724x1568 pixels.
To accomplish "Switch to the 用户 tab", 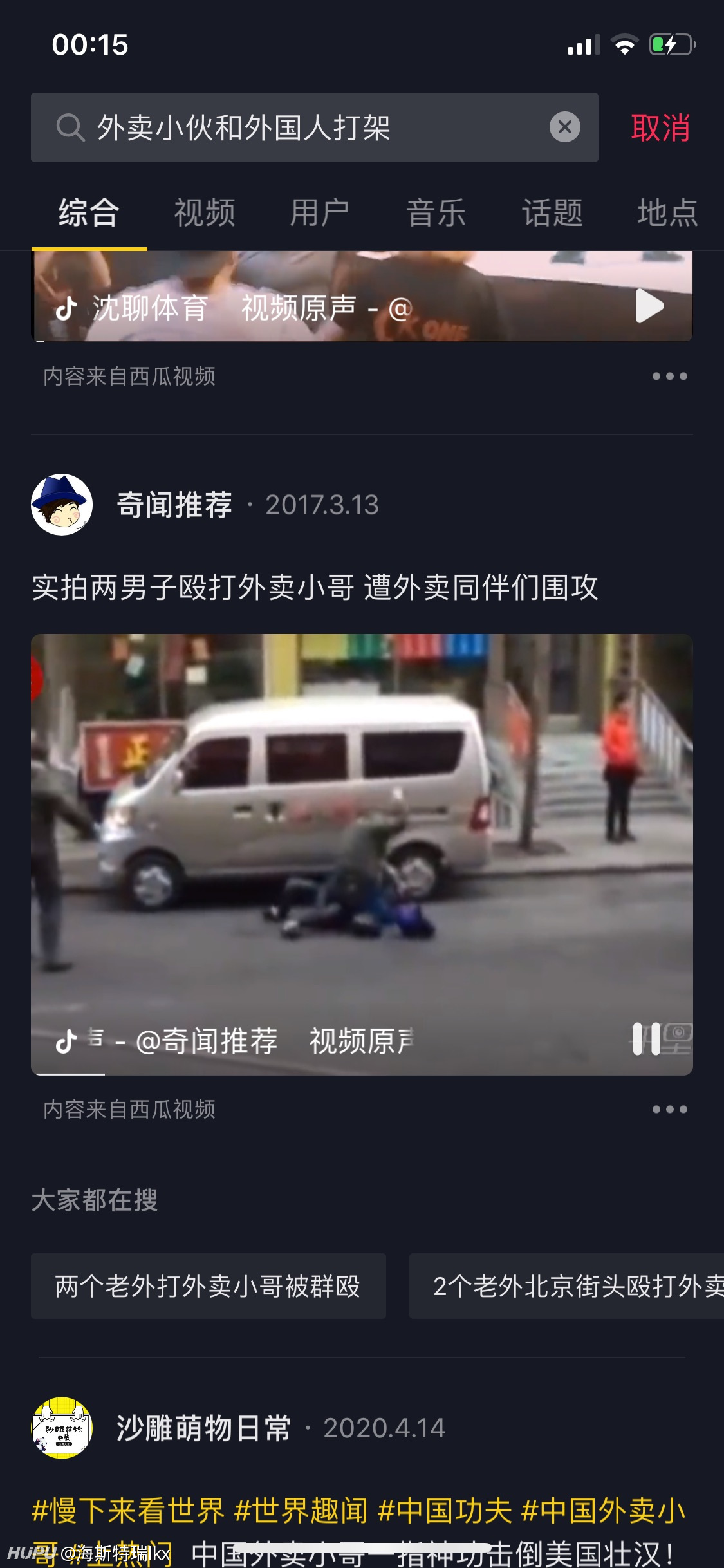I will pos(320,213).
